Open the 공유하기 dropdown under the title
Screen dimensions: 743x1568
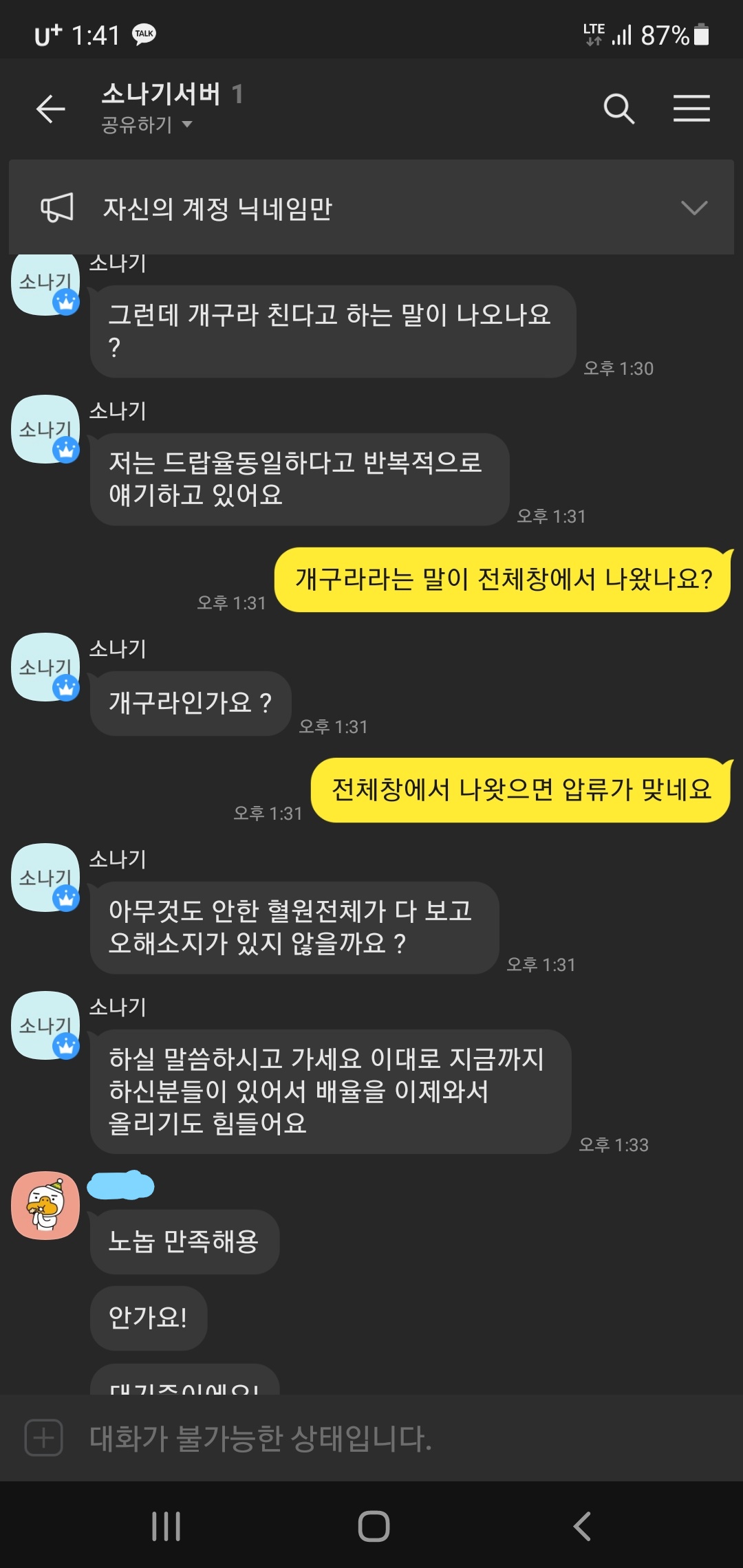point(147,125)
